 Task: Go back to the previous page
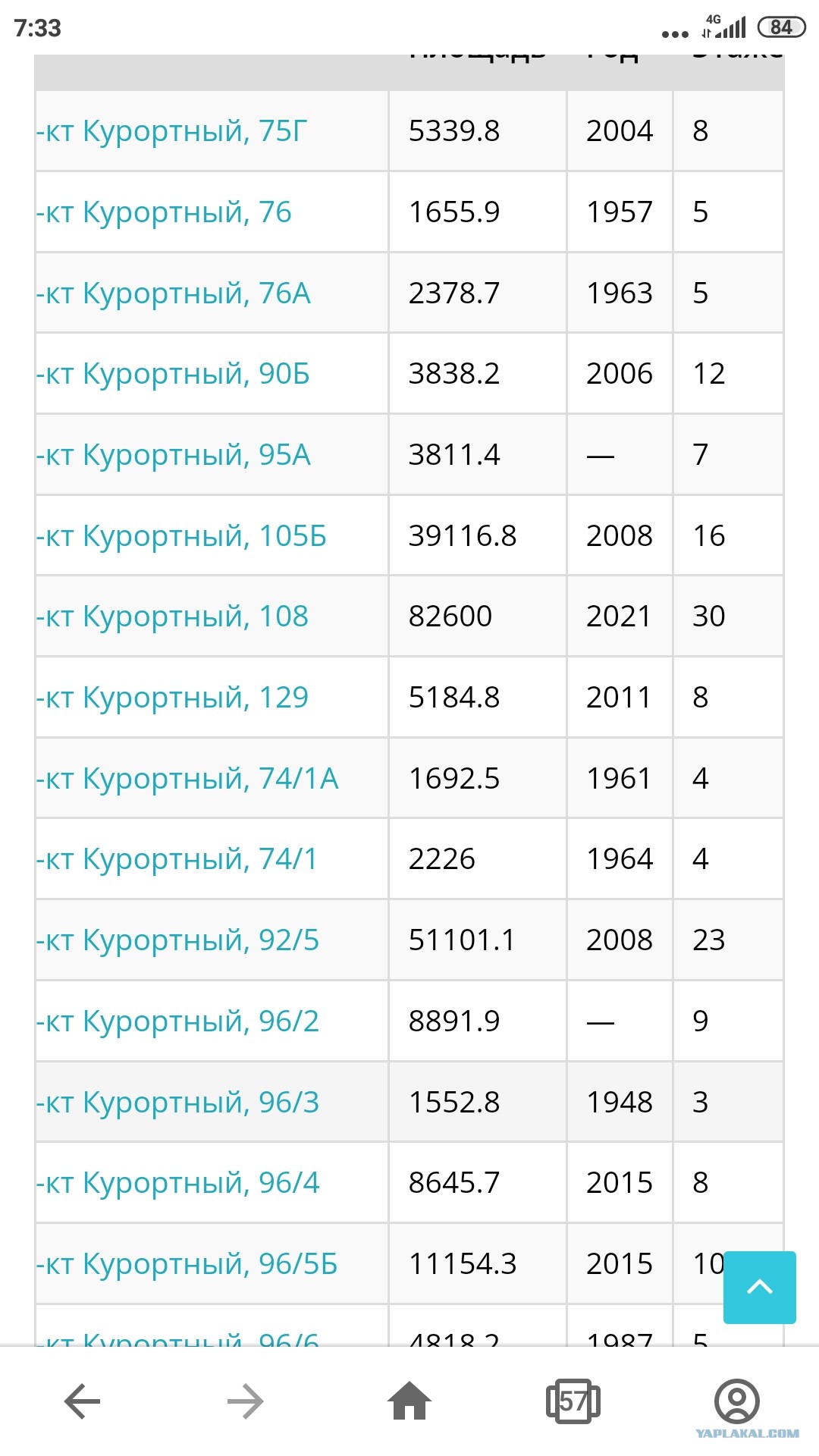click(x=82, y=1401)
